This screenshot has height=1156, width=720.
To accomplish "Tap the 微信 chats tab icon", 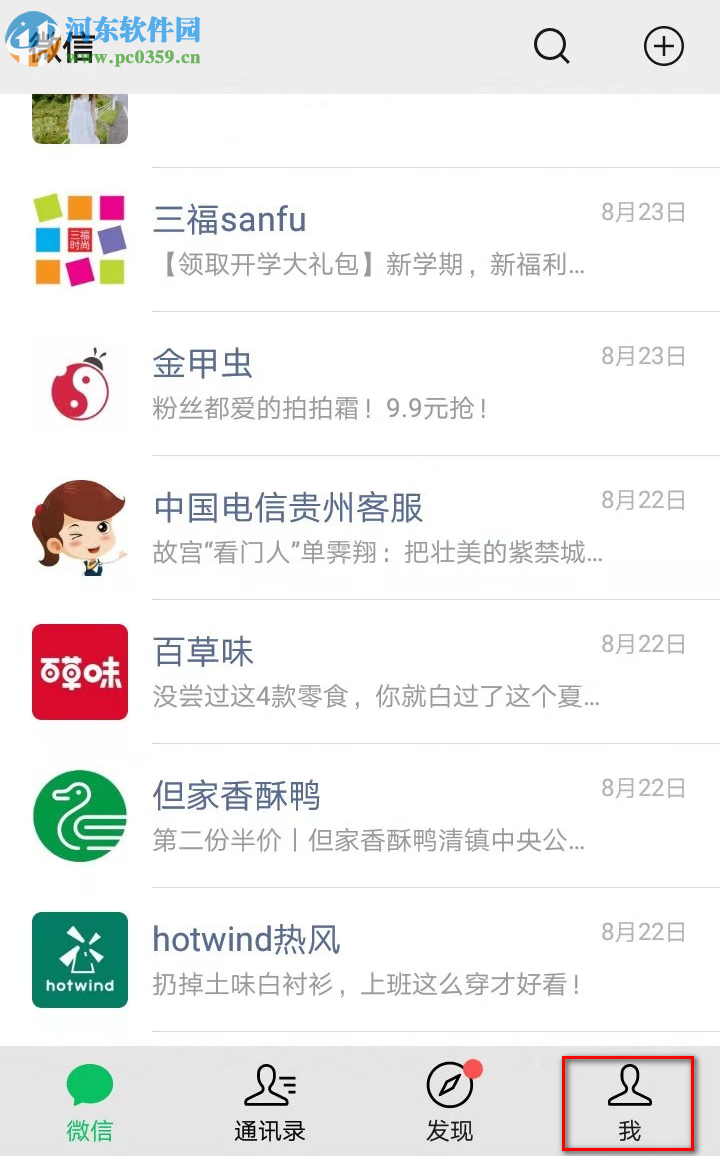I will point(89,1083).
